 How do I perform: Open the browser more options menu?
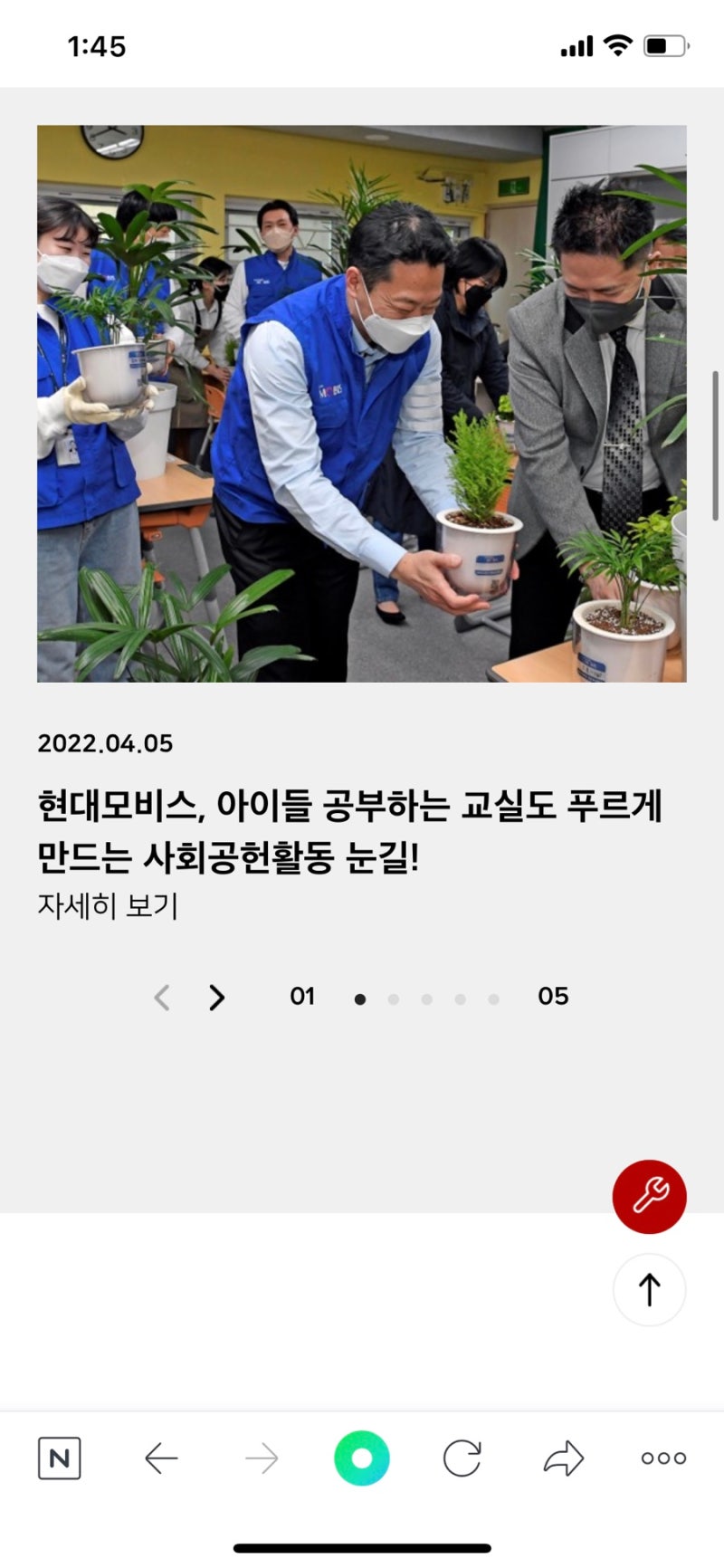[x=663, y=1458]
